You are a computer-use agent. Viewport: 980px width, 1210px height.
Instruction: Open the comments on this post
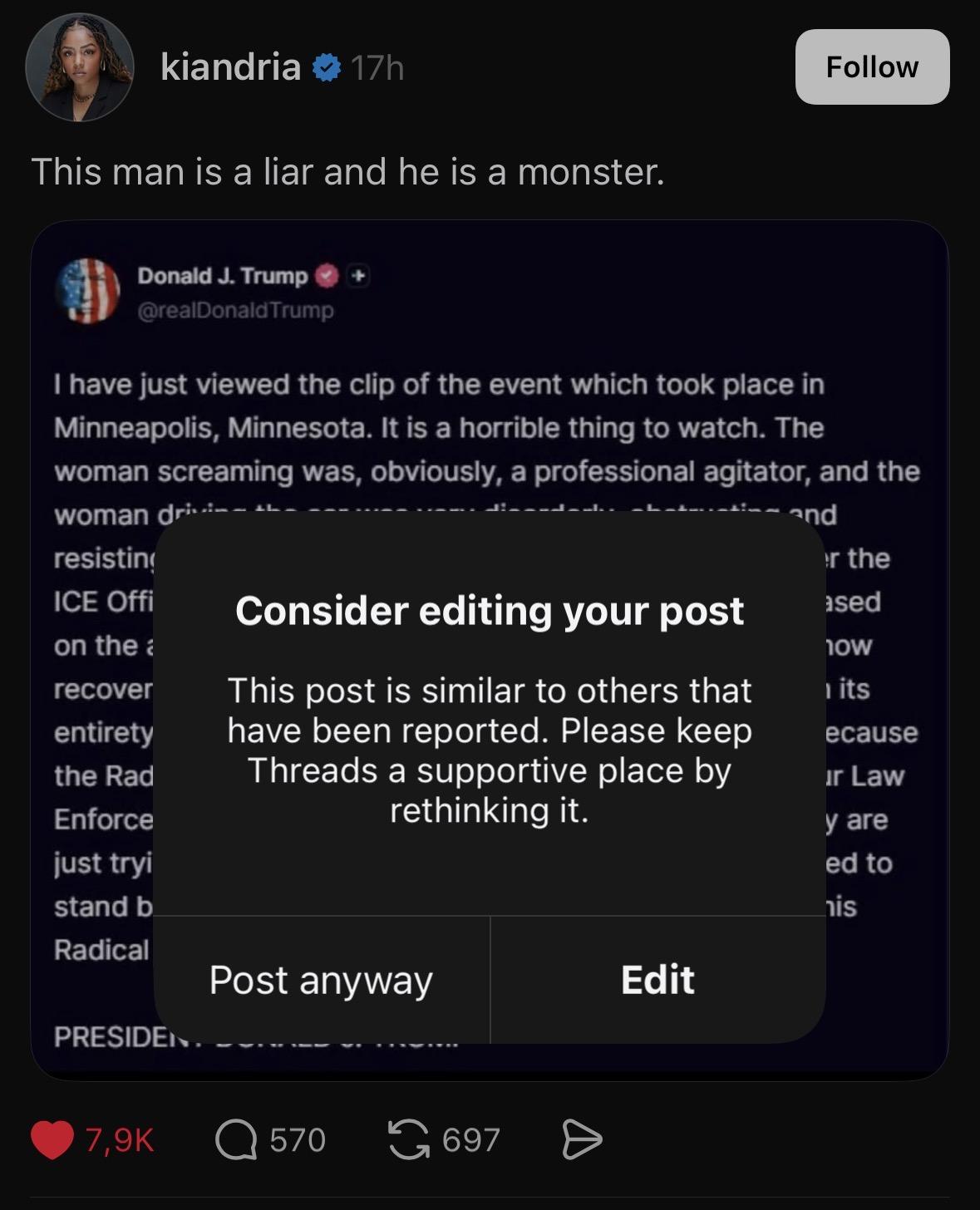236,1139
